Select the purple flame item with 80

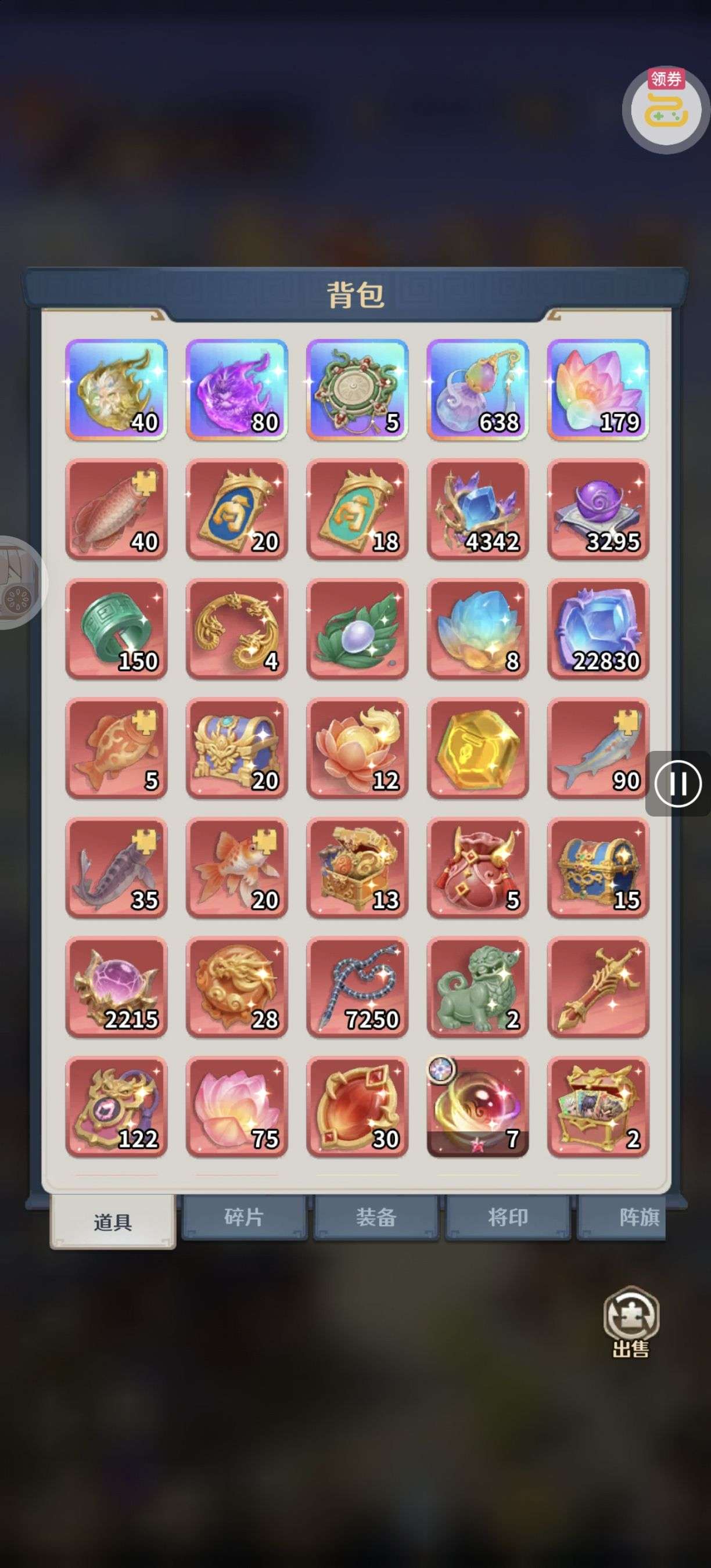tap(236, 390)
